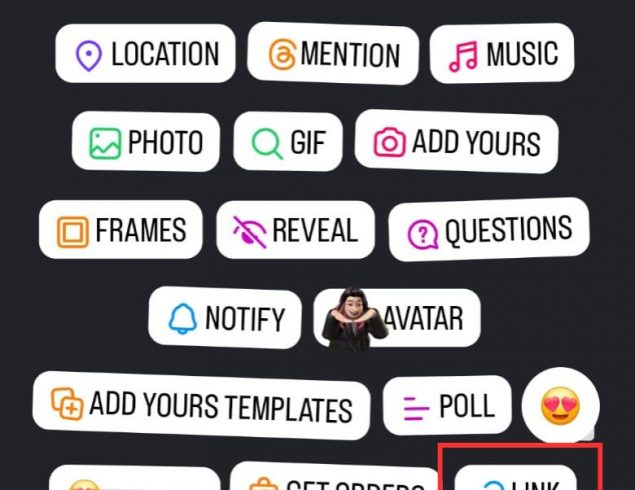The image size is (635, 490).
Task: Select the Notify sticker
Action: (224, 319)
